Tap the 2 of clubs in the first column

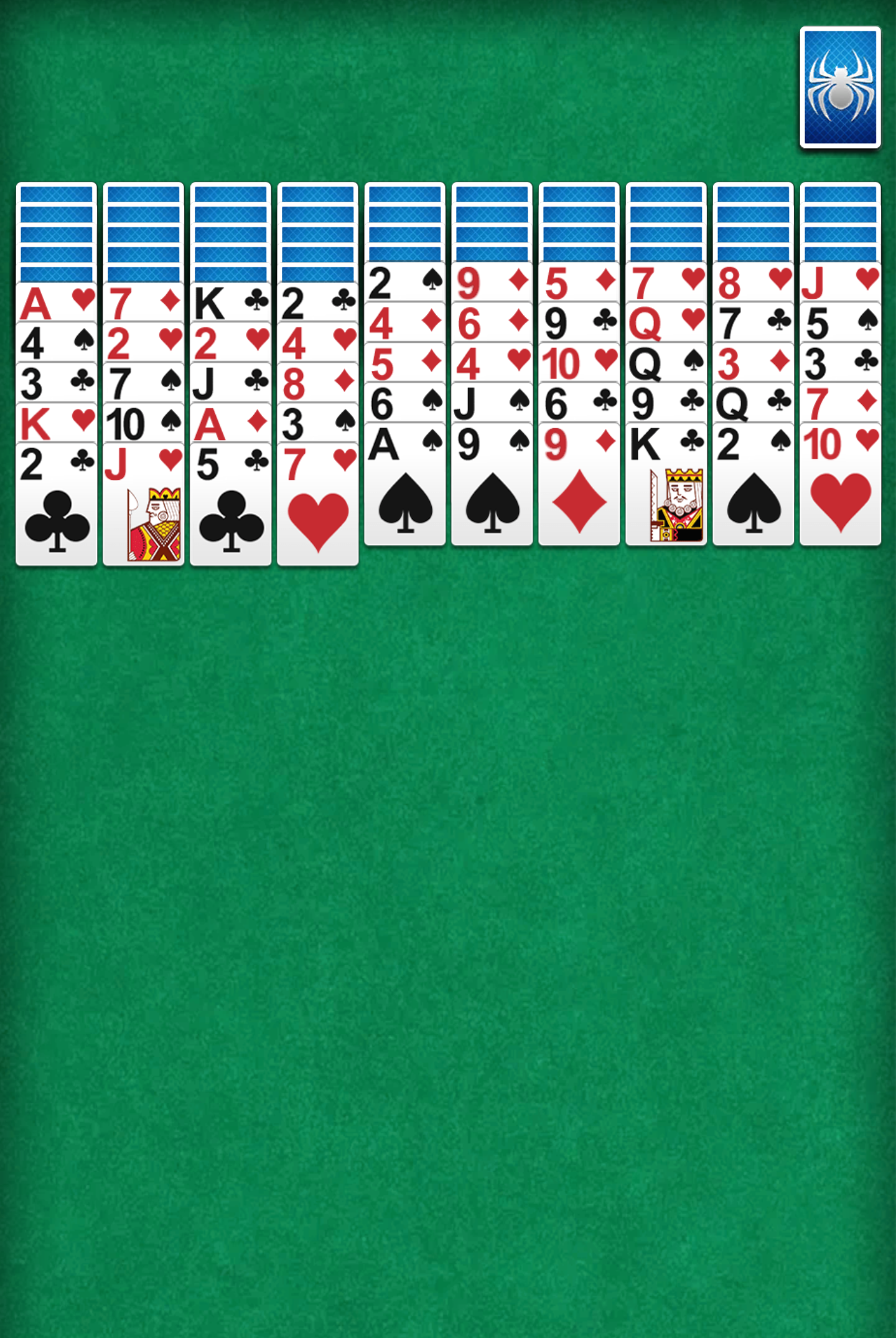pyautogui.click(x=56, y=504)
